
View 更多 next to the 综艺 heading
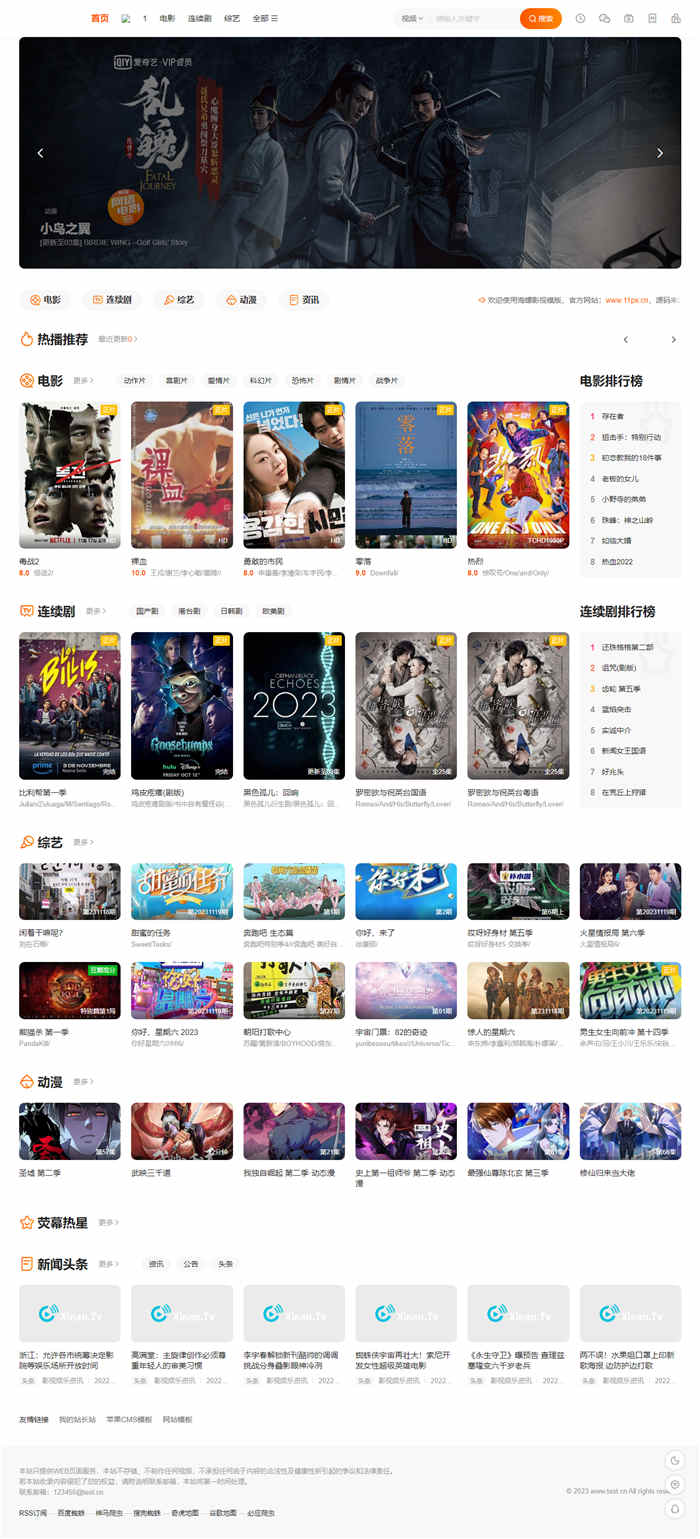(83, 842)
